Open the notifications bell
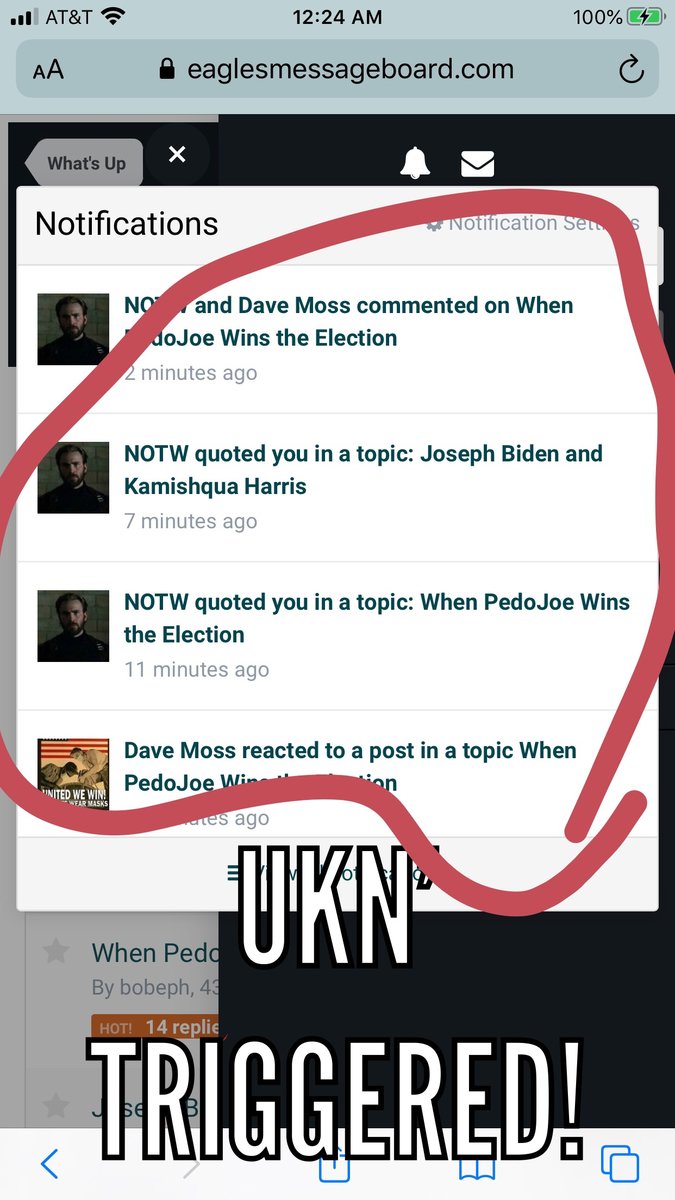Screen dimensions: 675x1200 pos(415,162)
